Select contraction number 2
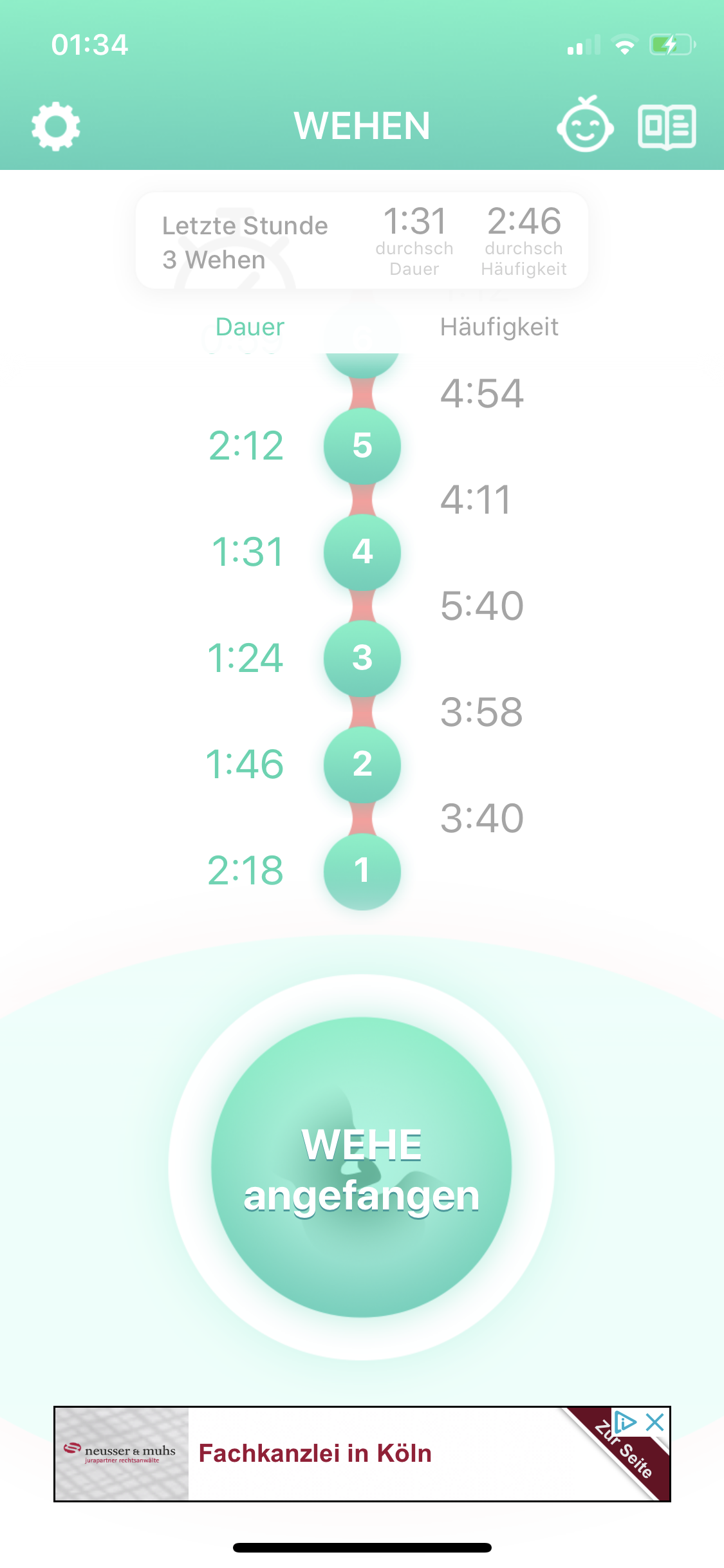The height and width of the screenshot is (1568, 724). pos(362,765)
